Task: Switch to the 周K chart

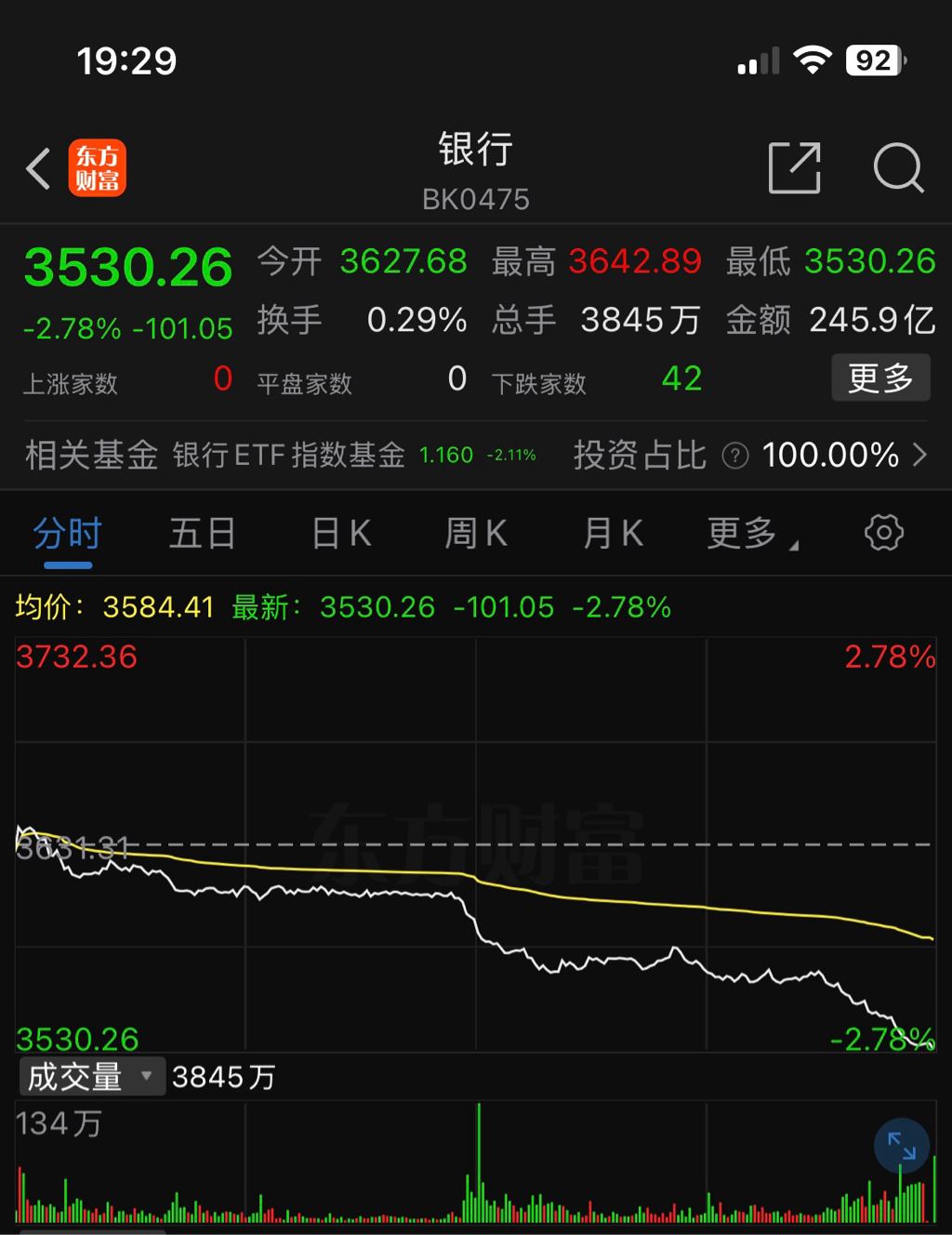Action: click(475, 535)
